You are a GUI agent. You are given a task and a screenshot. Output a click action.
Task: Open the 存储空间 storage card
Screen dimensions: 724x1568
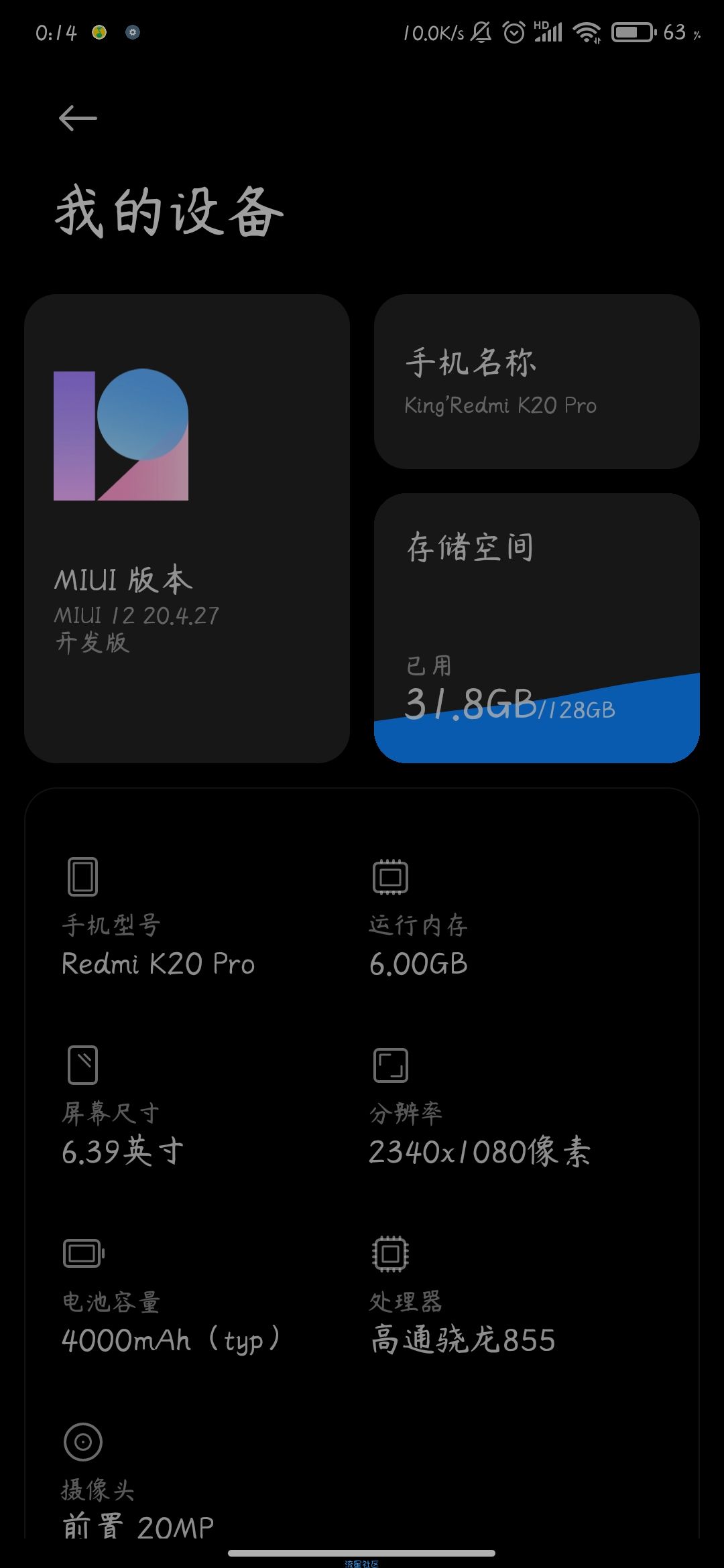click(x=537, y=628)
